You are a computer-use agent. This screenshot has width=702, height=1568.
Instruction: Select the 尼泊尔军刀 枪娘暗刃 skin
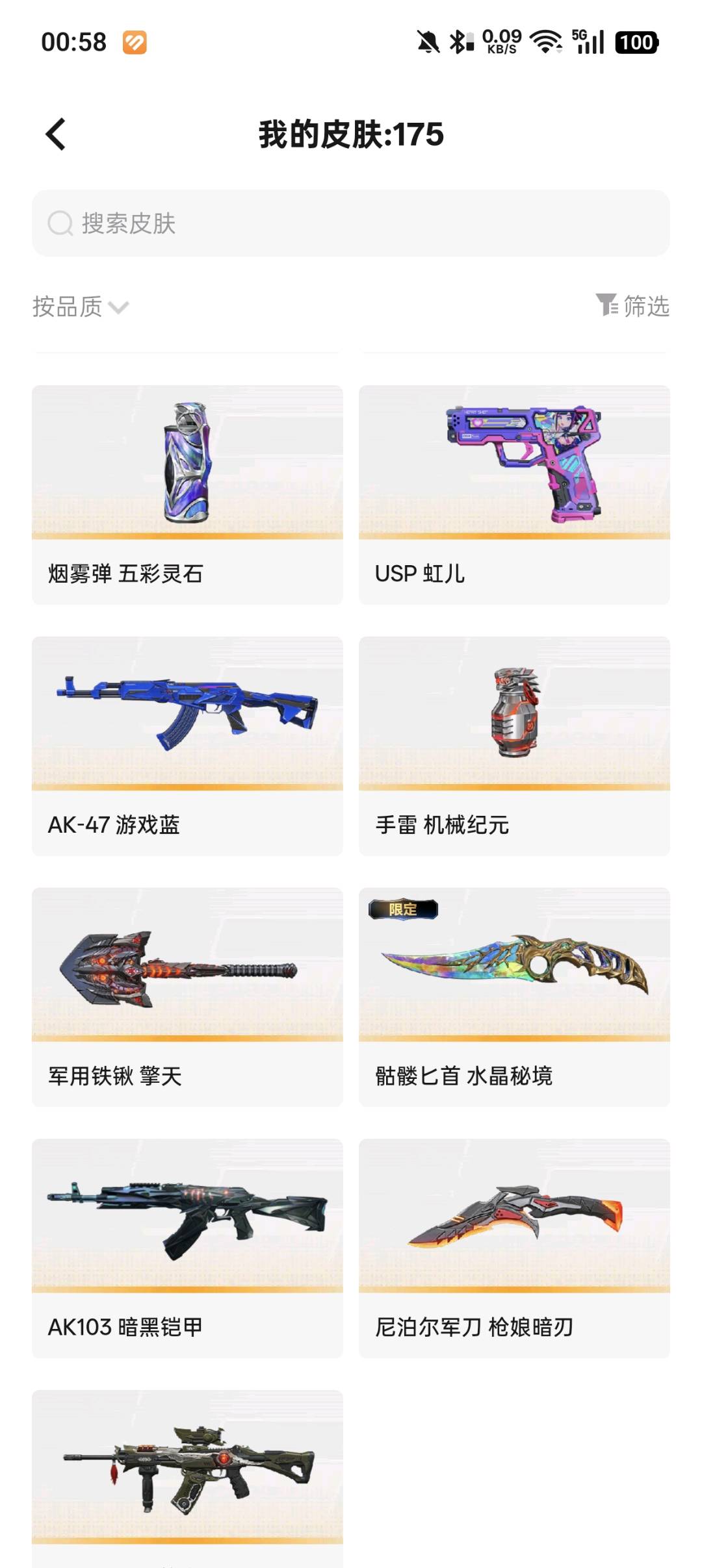coord(514,1248)
